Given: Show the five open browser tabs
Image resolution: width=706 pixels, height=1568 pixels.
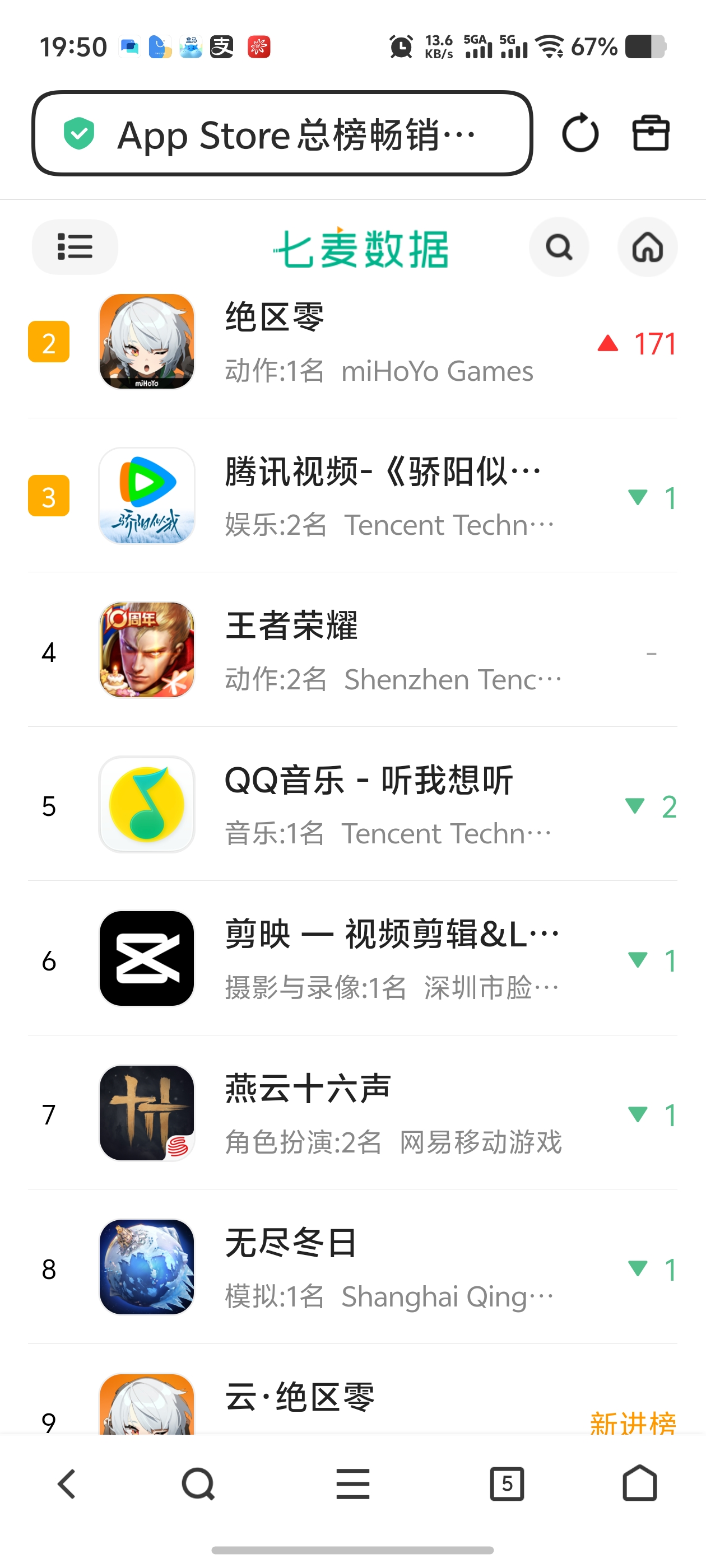Looking at the screenshot, I should coord(507,1484).
